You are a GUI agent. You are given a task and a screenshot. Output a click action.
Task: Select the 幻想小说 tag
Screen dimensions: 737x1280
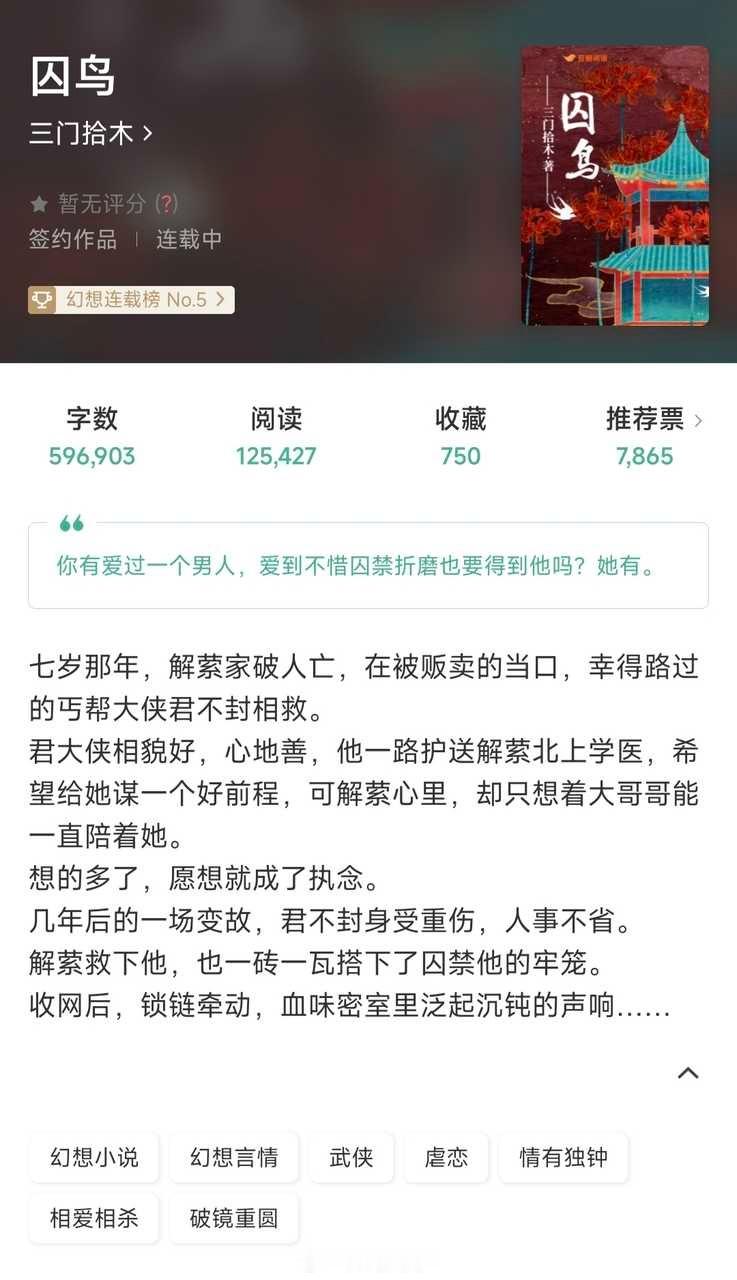[x=93, y=1157]
